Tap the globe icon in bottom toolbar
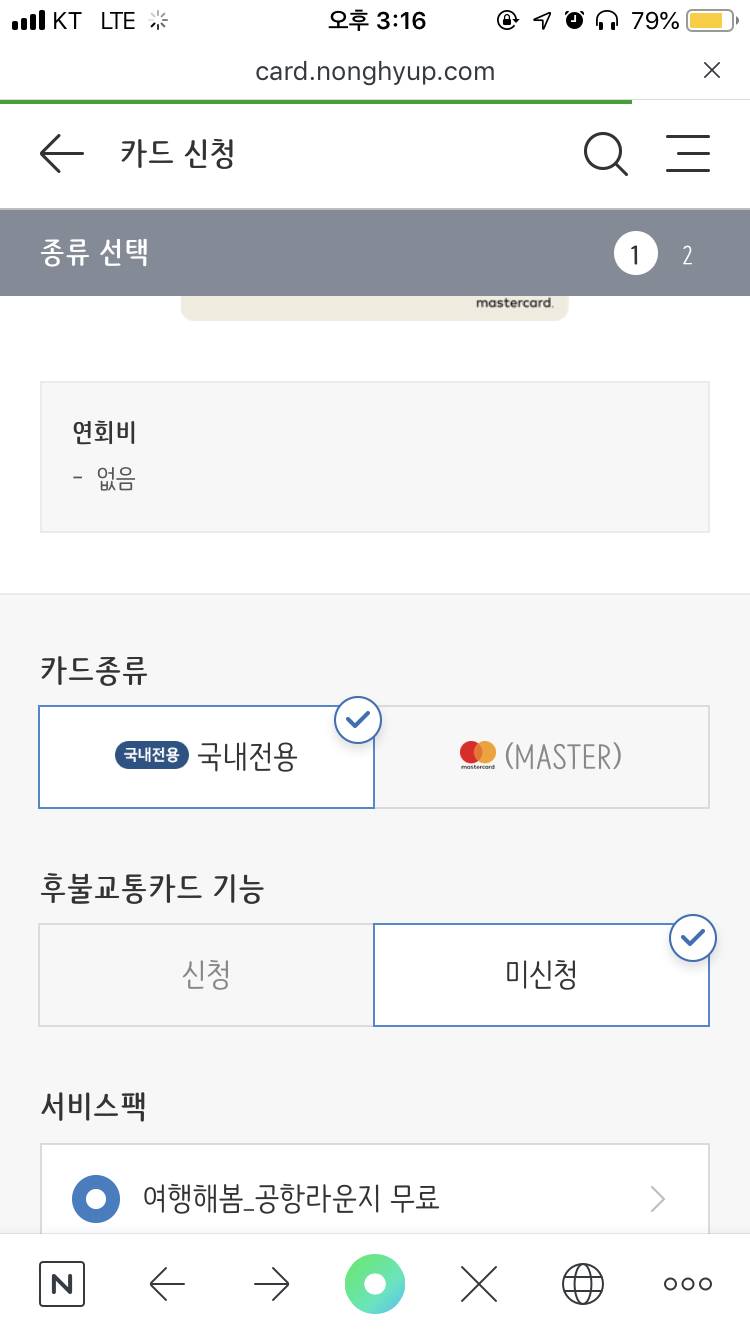 click(x=582, y=1284)
